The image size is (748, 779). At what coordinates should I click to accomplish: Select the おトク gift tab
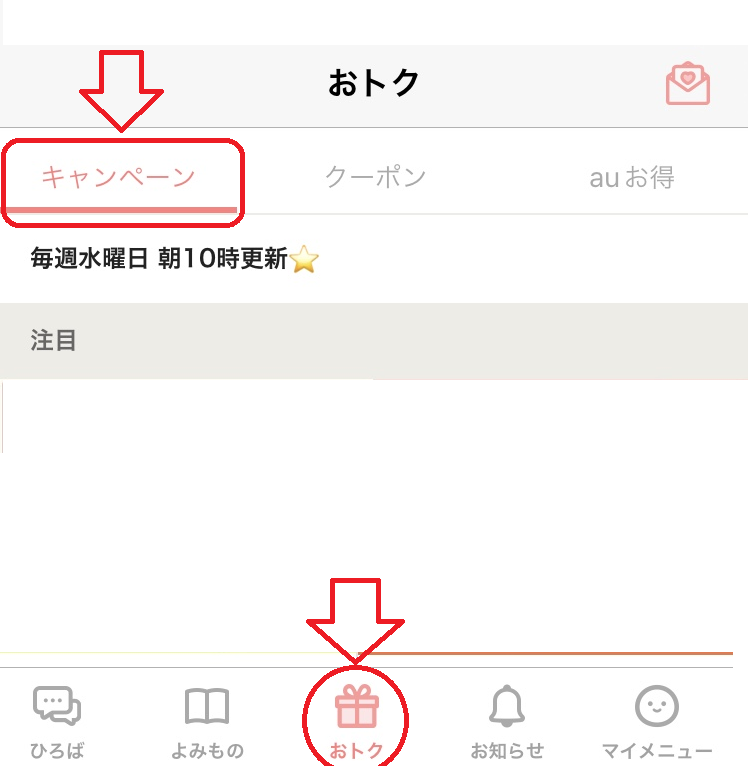[x=356, y=721]
